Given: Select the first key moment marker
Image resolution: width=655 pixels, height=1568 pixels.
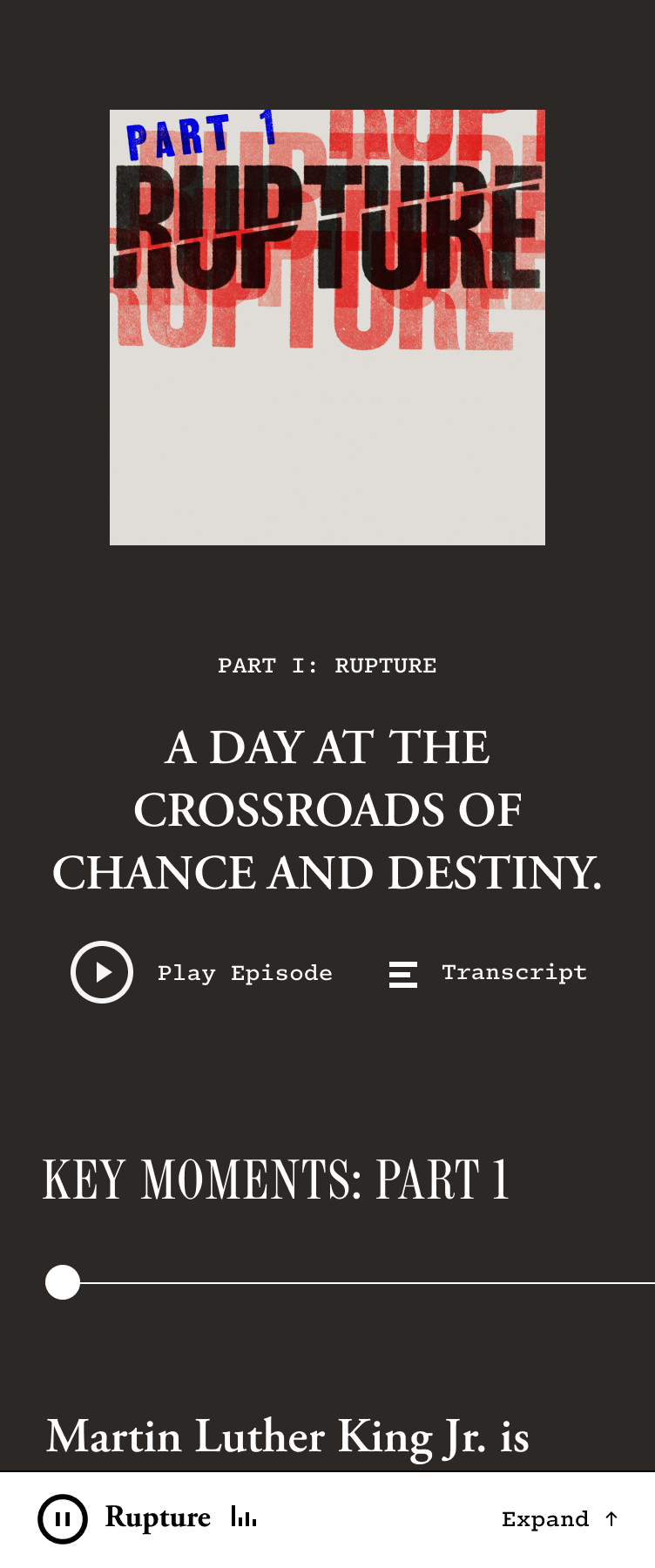Looking at the screenshot, I should tap(63, 1282).
